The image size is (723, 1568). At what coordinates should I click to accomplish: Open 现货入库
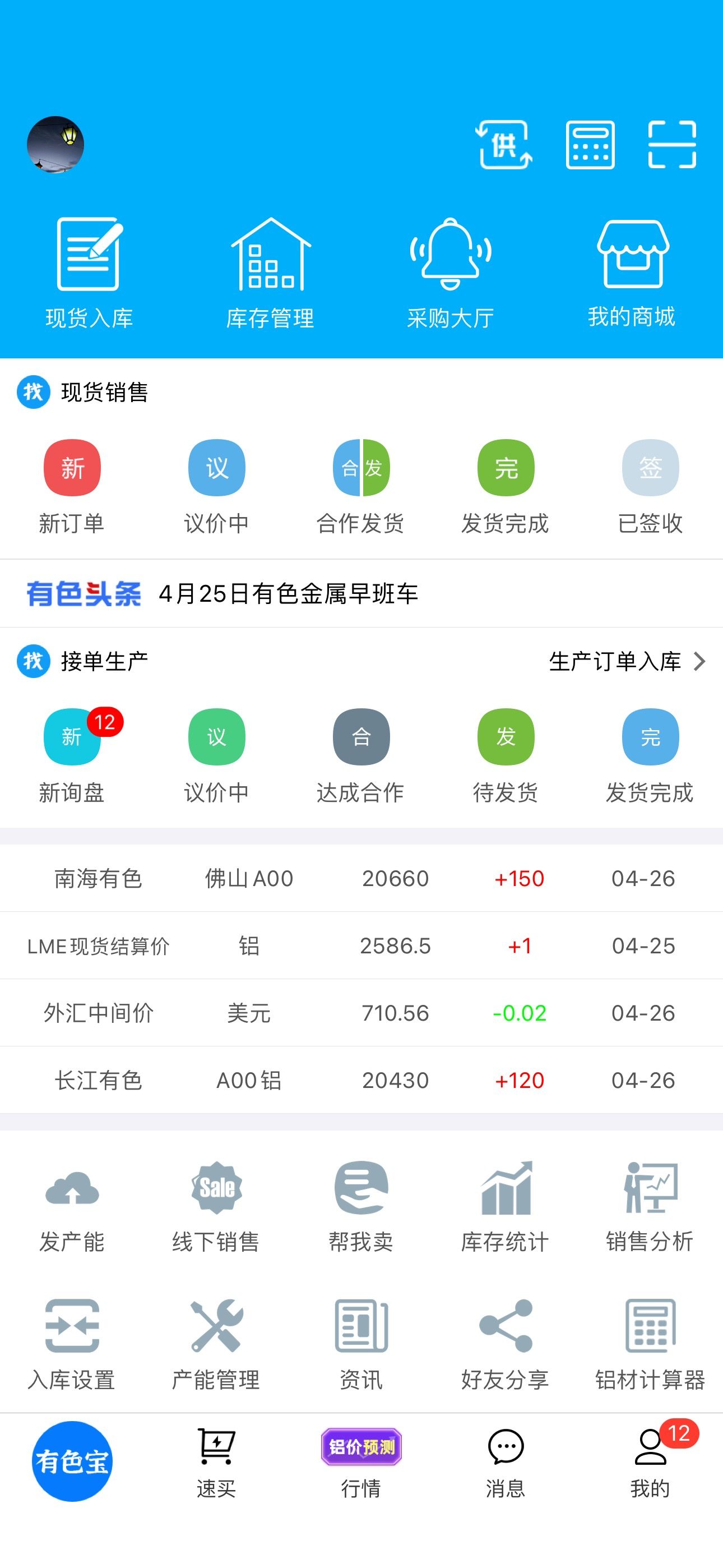(x=89, y=273)
